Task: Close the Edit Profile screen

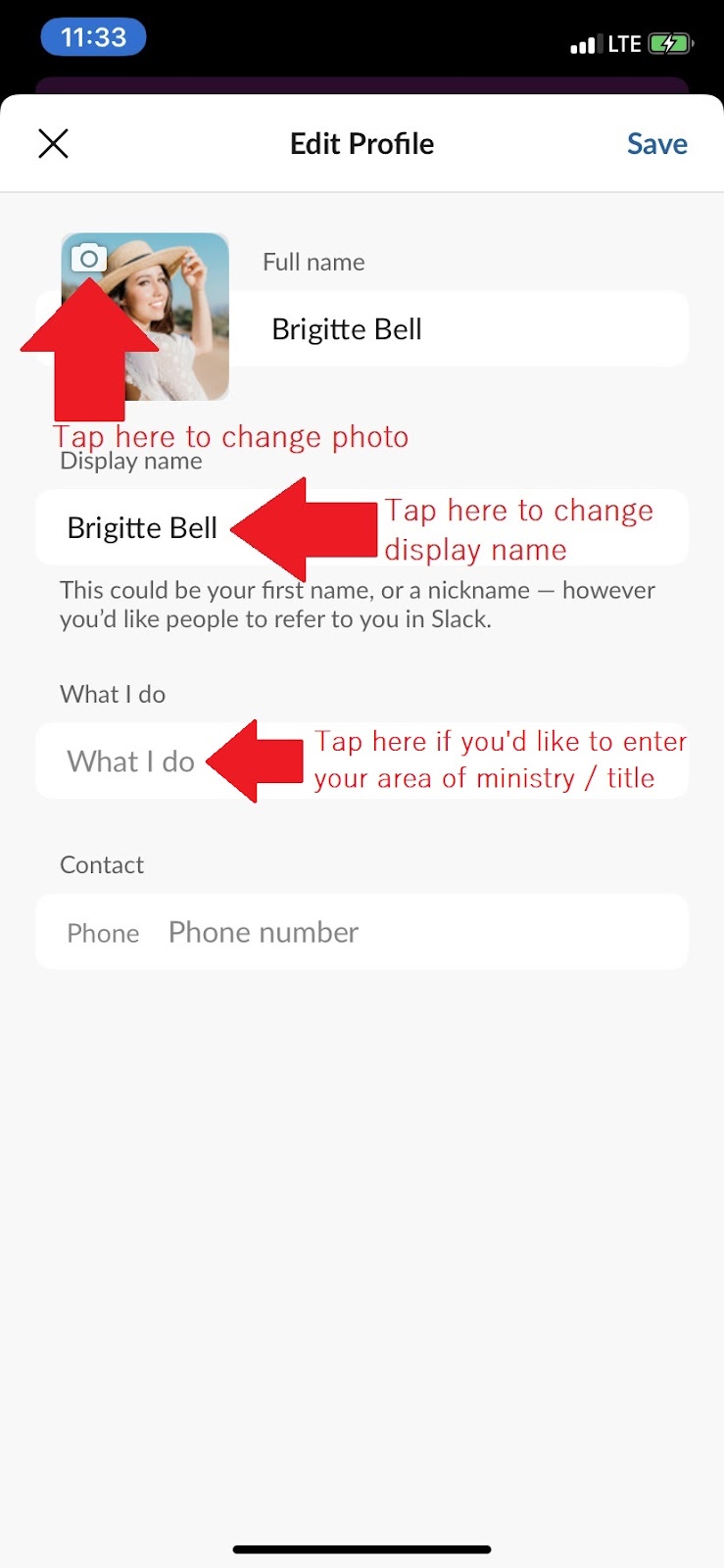Action: pyautogui.click(x=53, y=144)
